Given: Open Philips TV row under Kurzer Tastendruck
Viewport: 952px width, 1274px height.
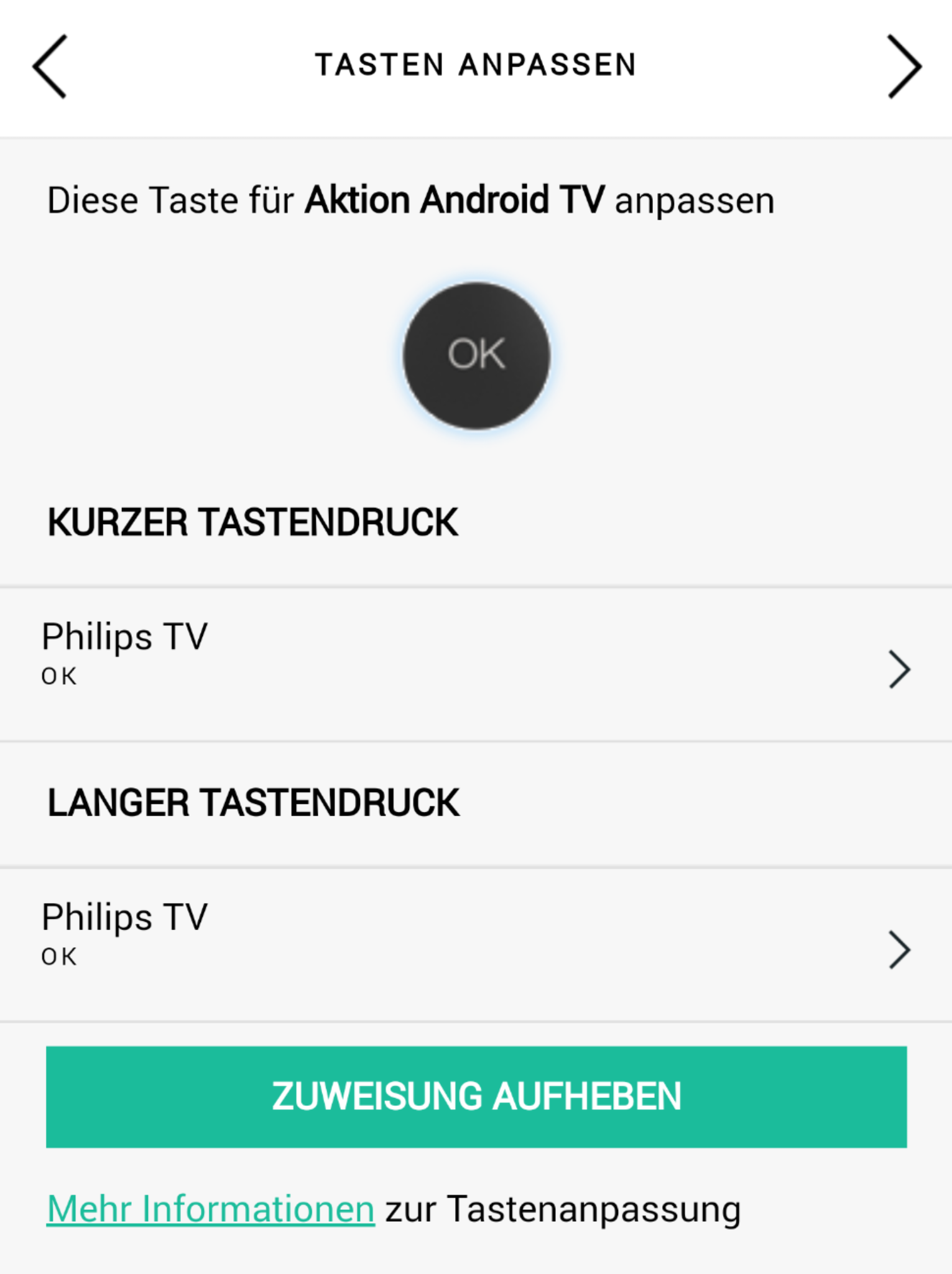Looking at the screenshot, I should pyautogui.click(x=476, y=664).
